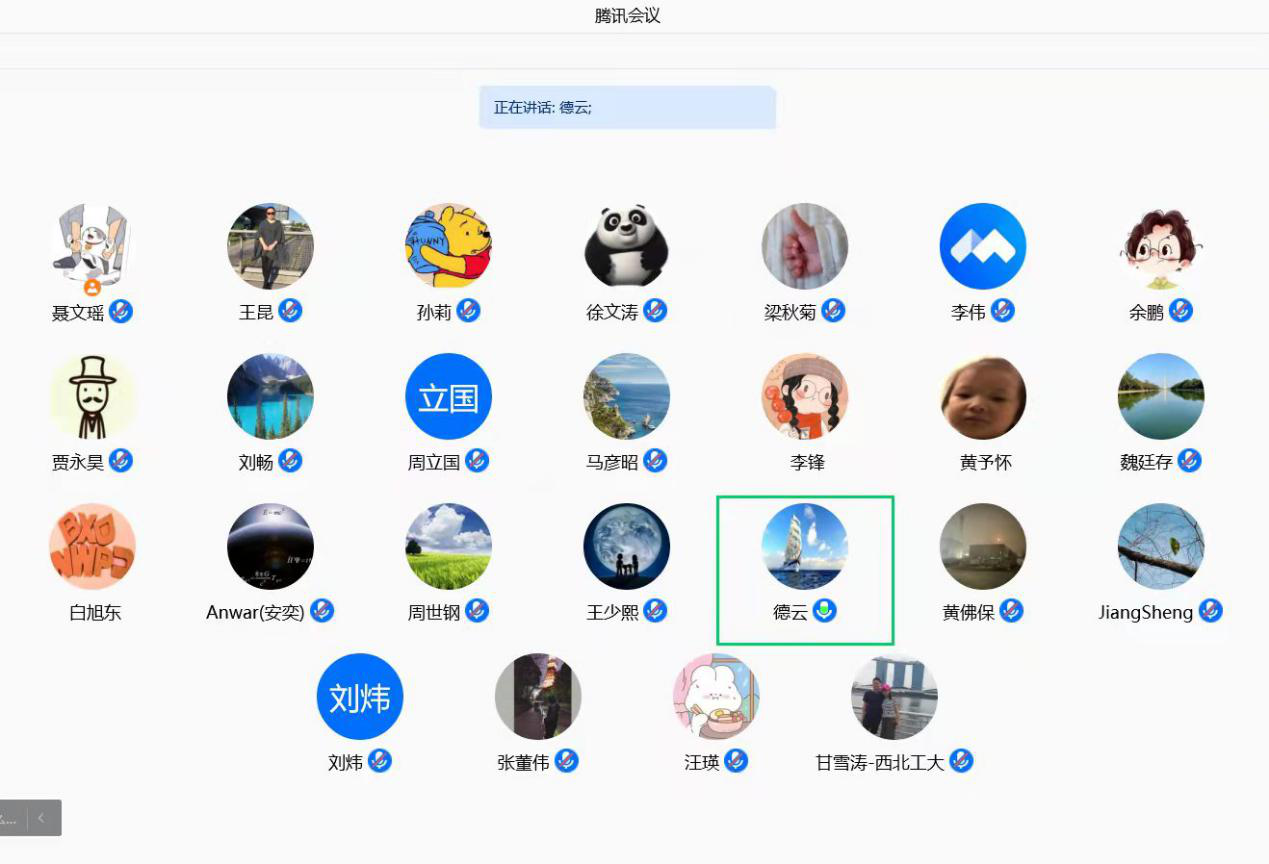Expand the collapsed side panel arrow
The image size is (1269, 864).
[x=42, y=818]
